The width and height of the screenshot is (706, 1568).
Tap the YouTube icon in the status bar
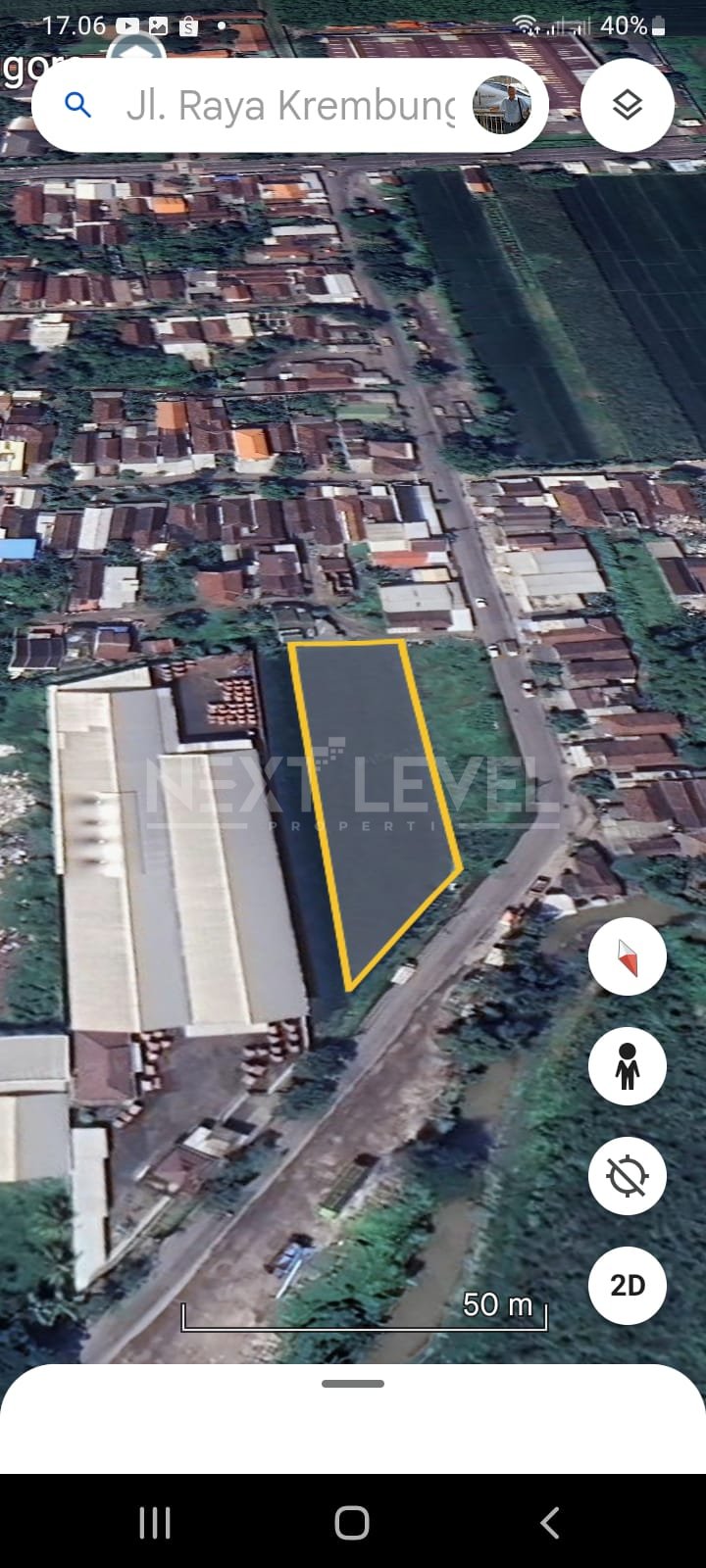128,25
